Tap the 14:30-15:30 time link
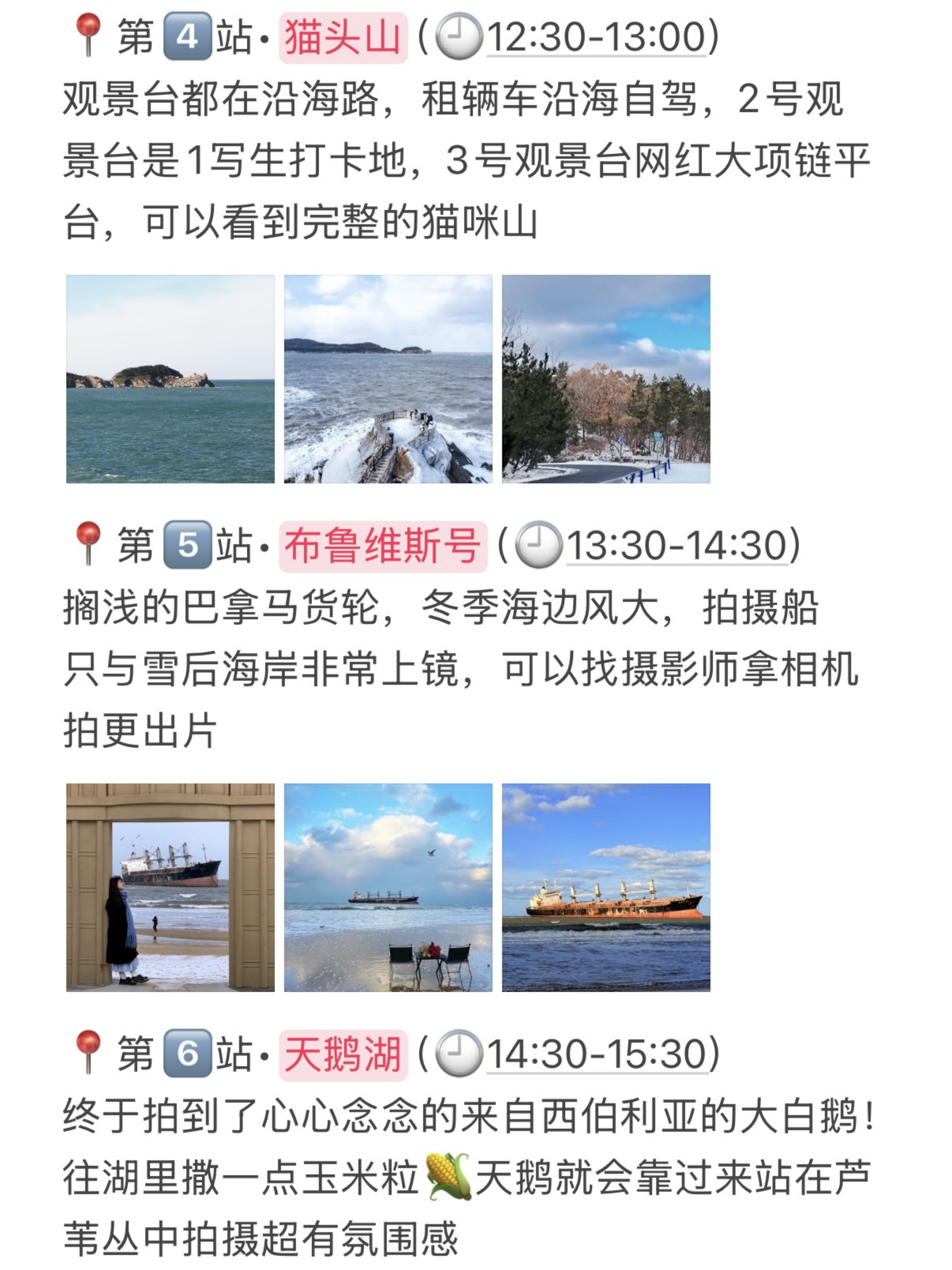 (x=595, y=1054)
